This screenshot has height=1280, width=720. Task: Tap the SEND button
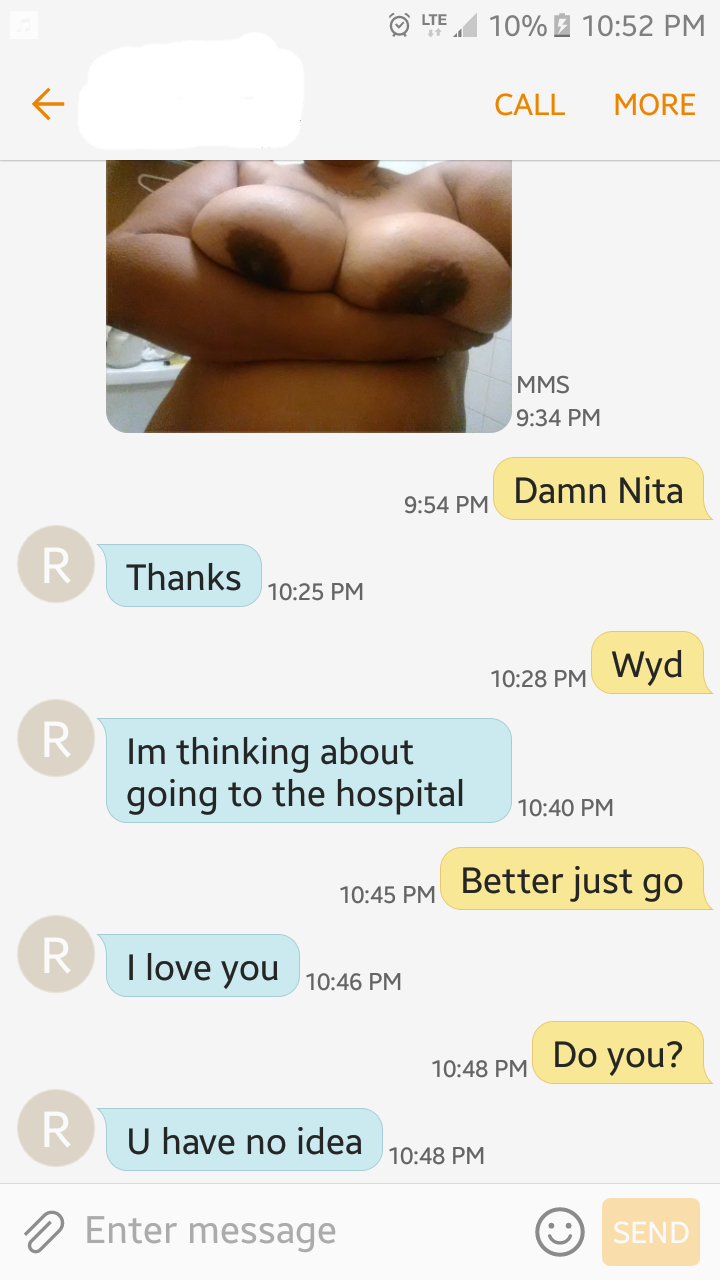[x=651, y=1232]
